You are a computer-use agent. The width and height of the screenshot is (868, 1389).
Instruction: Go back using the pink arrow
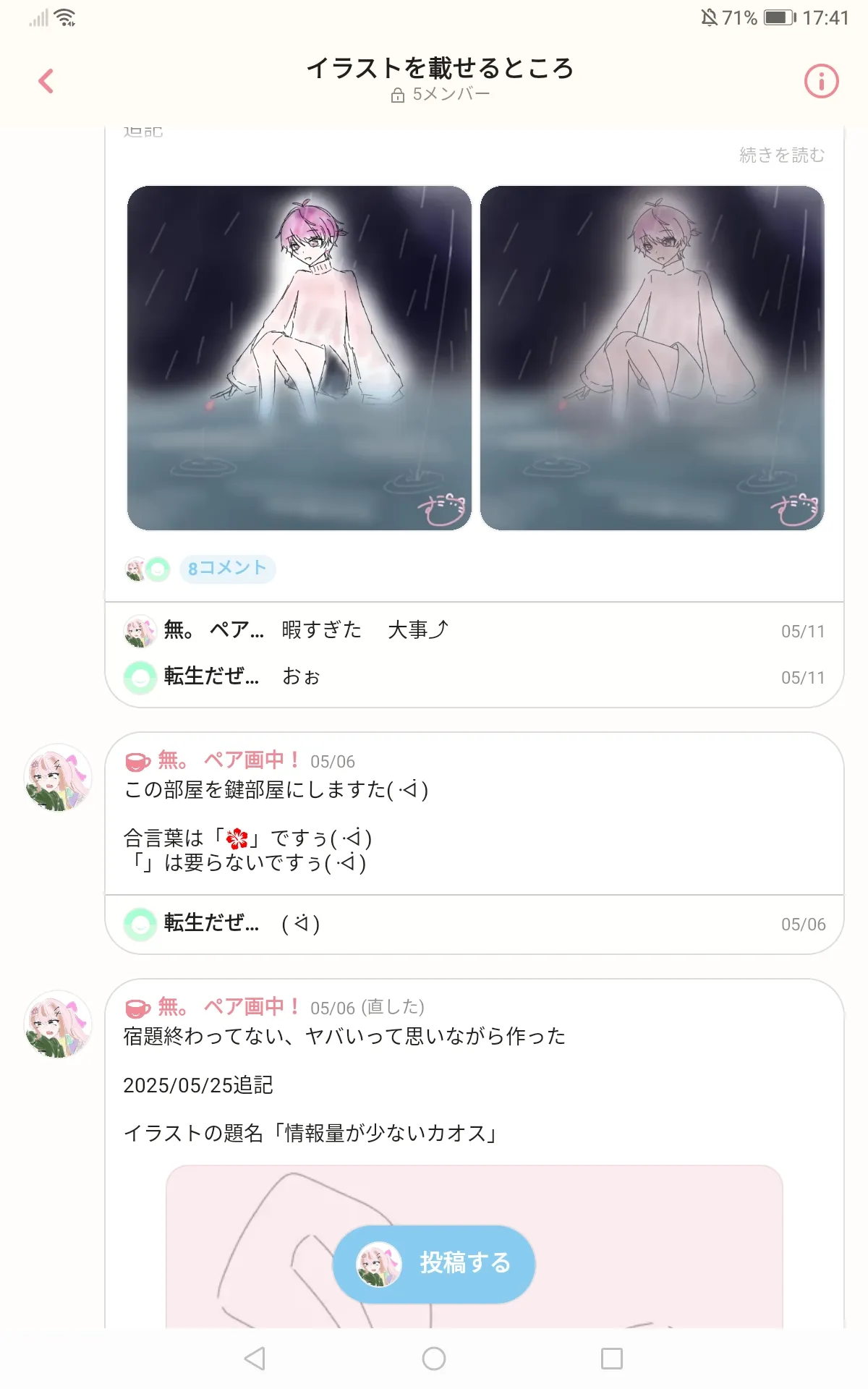tap(46, 81)
